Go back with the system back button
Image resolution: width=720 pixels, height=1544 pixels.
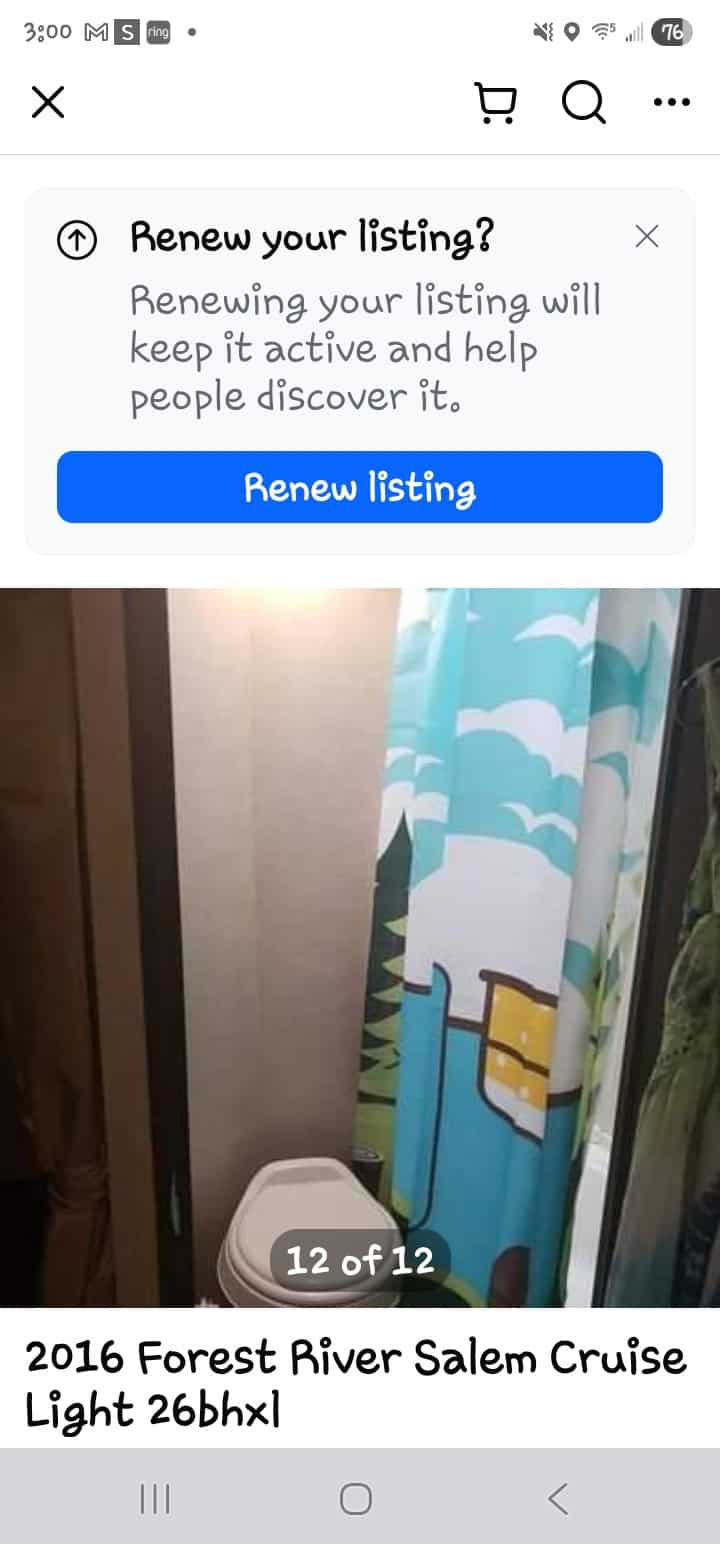tap(558, 1498)
